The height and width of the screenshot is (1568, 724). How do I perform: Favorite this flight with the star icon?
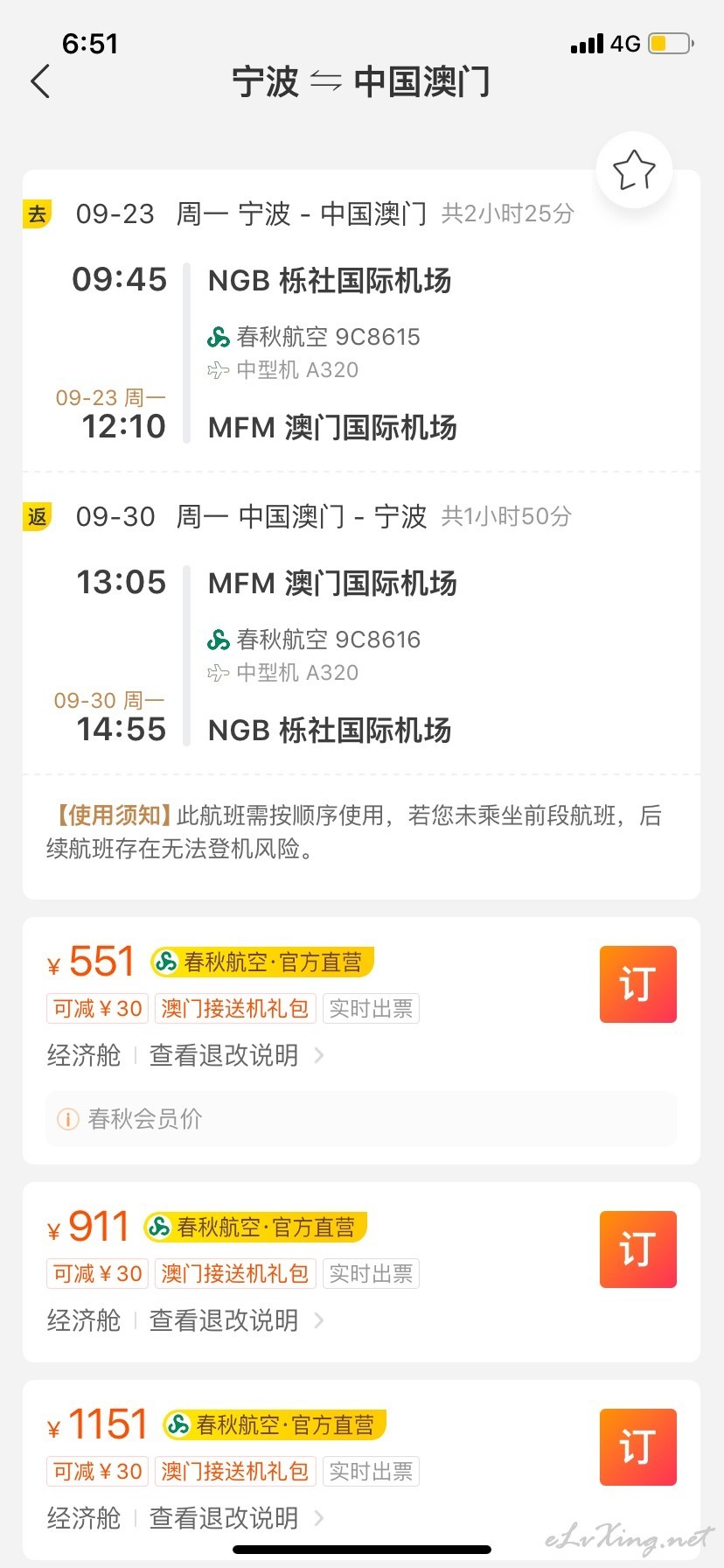634,170
